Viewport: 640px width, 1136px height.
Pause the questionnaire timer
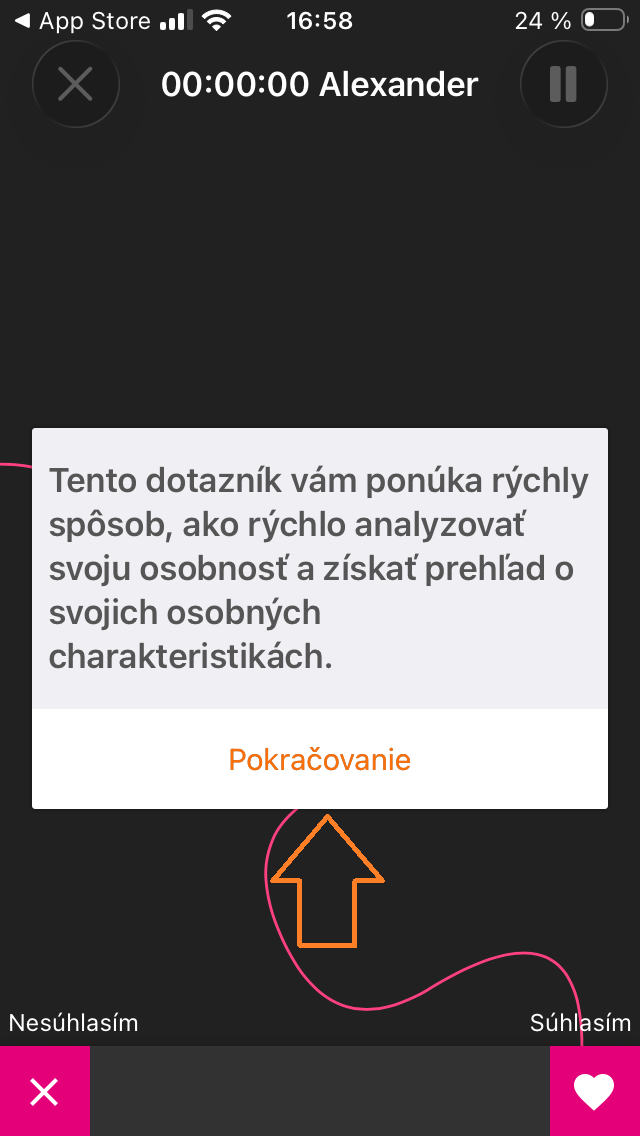pyautogui.click(x=564, y=84)
